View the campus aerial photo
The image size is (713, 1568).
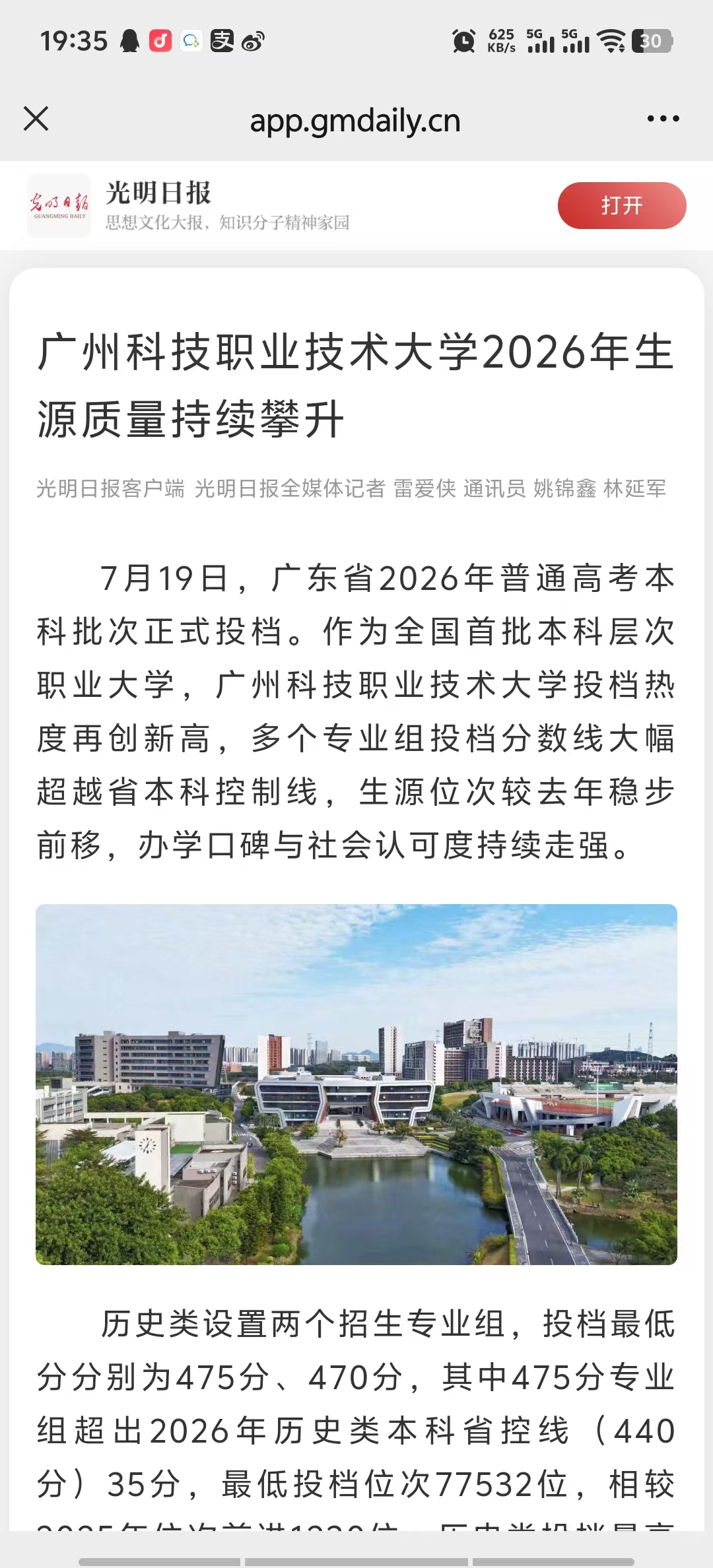coord(356,1084)
